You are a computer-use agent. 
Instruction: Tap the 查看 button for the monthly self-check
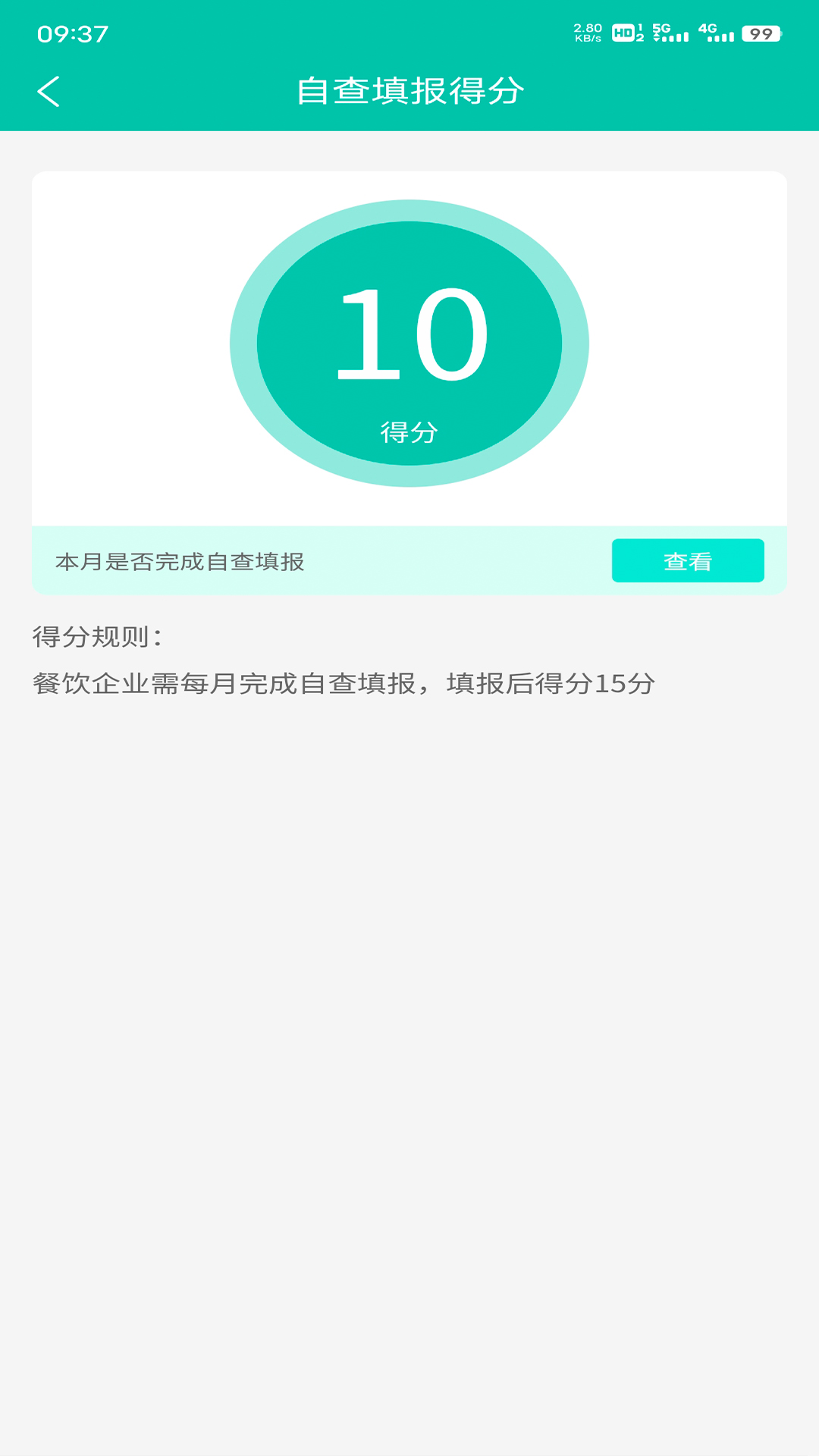point(687,561)
